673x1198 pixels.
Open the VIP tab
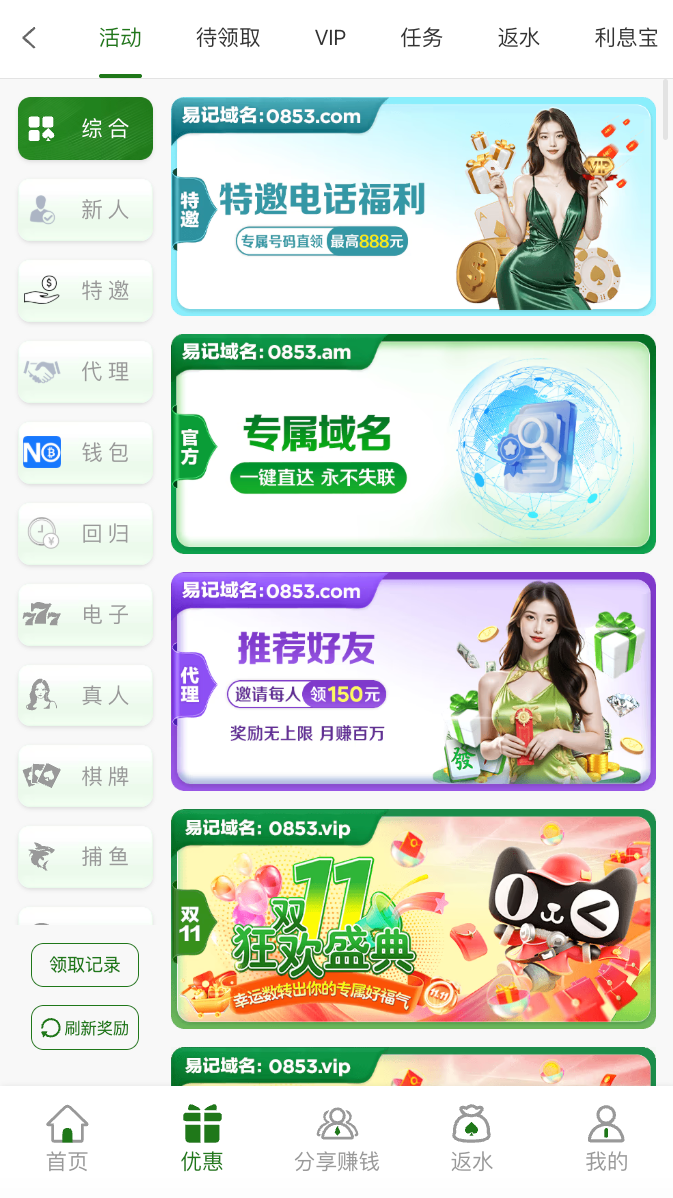[x=330, y=38]
